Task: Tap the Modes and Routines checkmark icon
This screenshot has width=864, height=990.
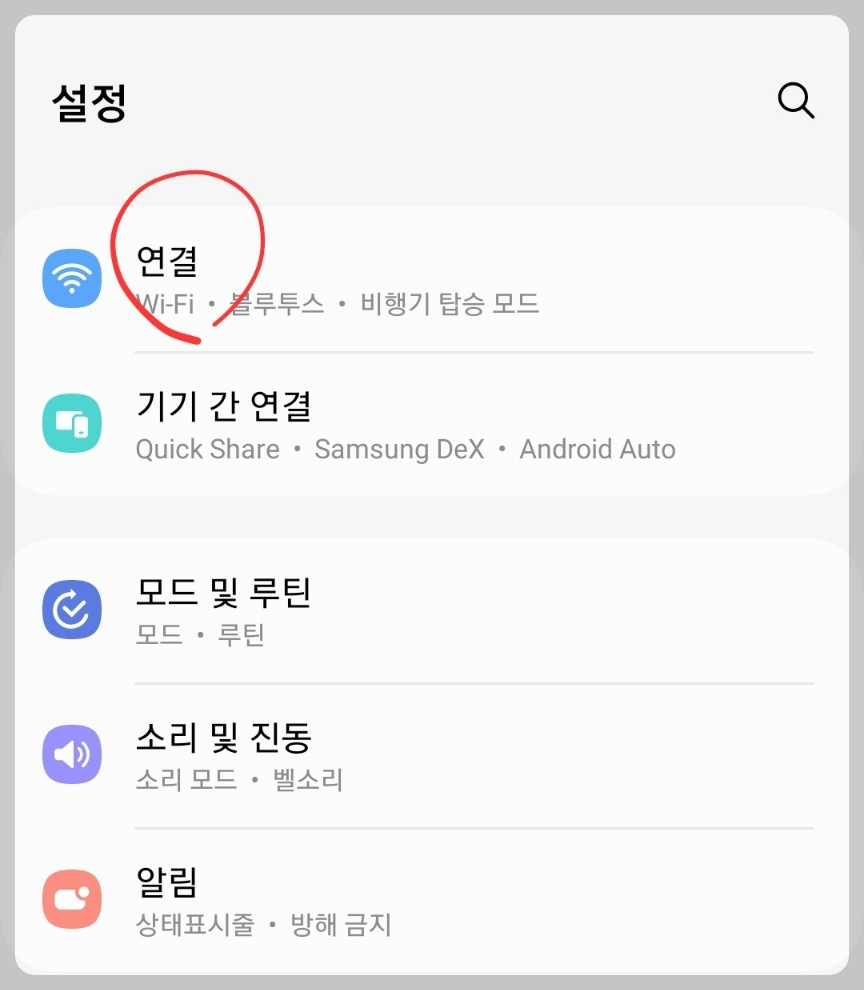Action: pyautogui.click(x=72, y=609)
